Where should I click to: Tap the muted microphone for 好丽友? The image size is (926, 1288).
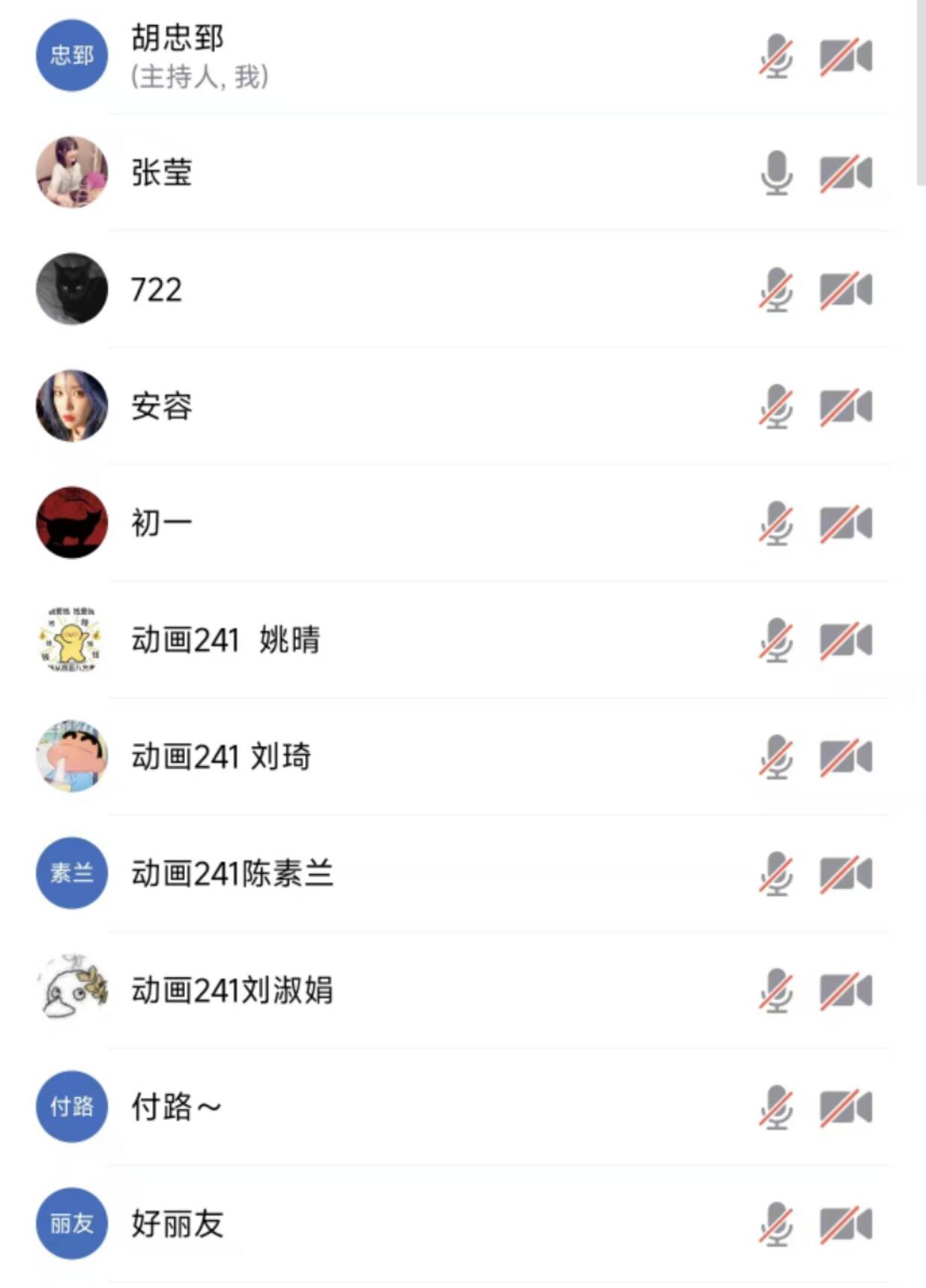[x=777, y=1224]
